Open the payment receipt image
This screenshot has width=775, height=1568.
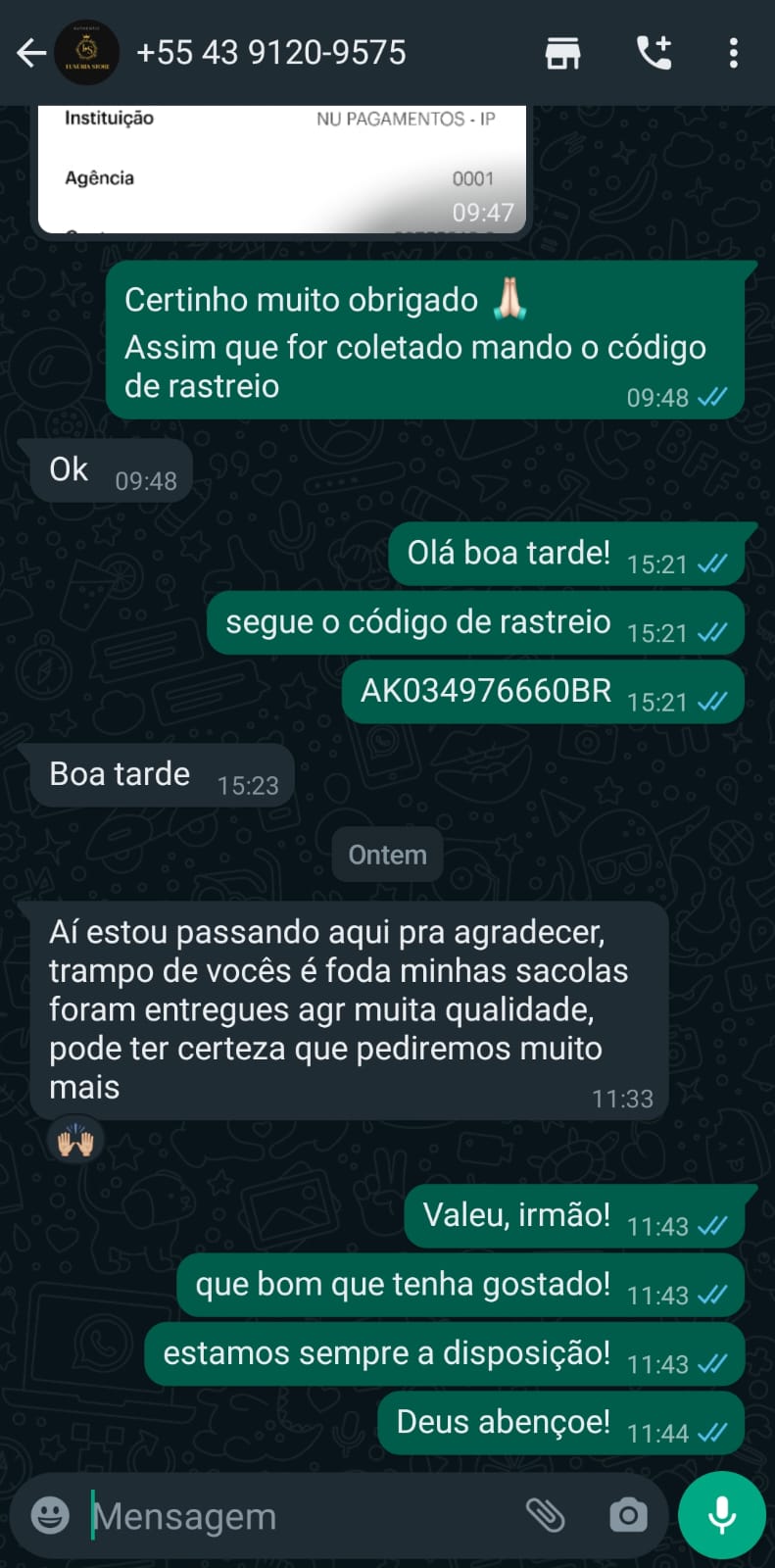pos(282,169)
